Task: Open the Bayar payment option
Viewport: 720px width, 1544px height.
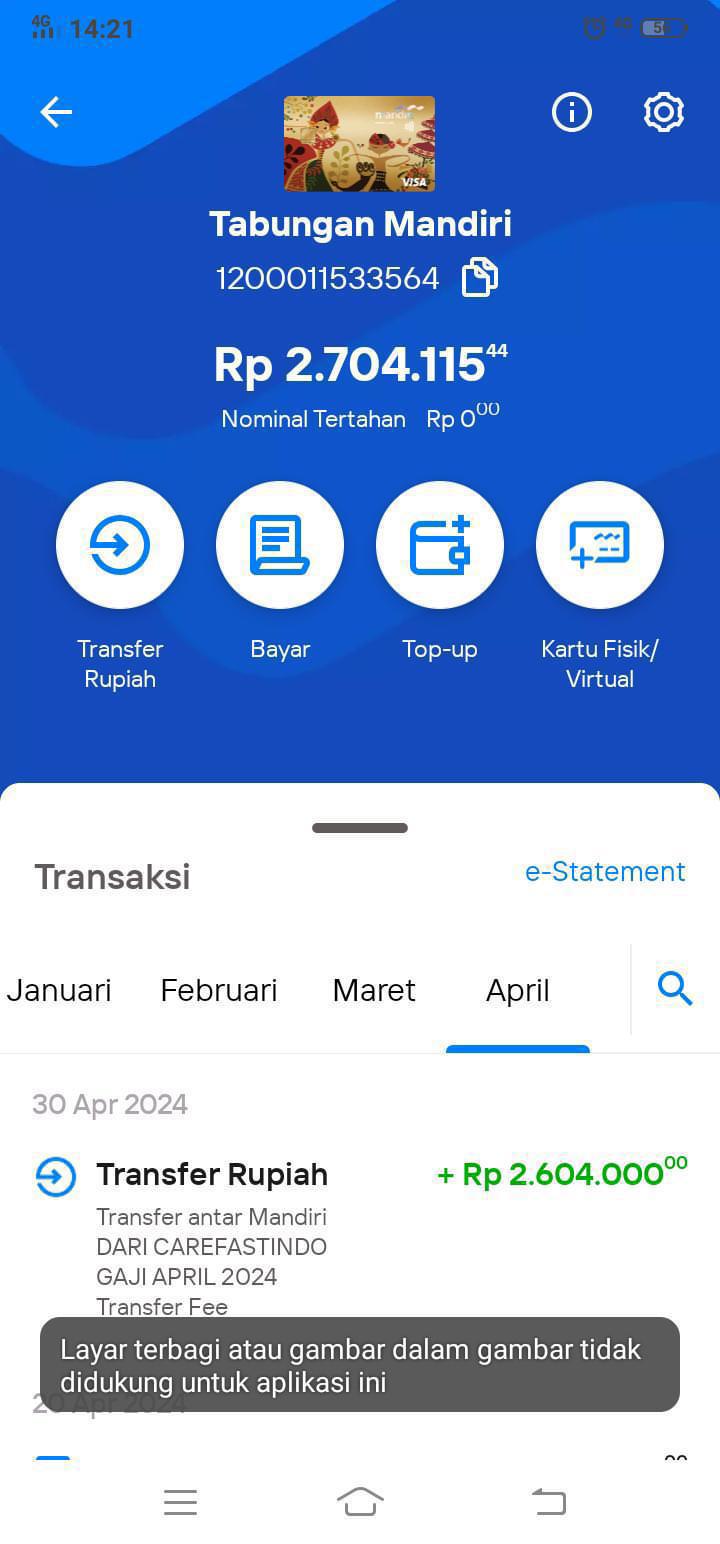Action: pyautogui.click(x=280, y=545)
